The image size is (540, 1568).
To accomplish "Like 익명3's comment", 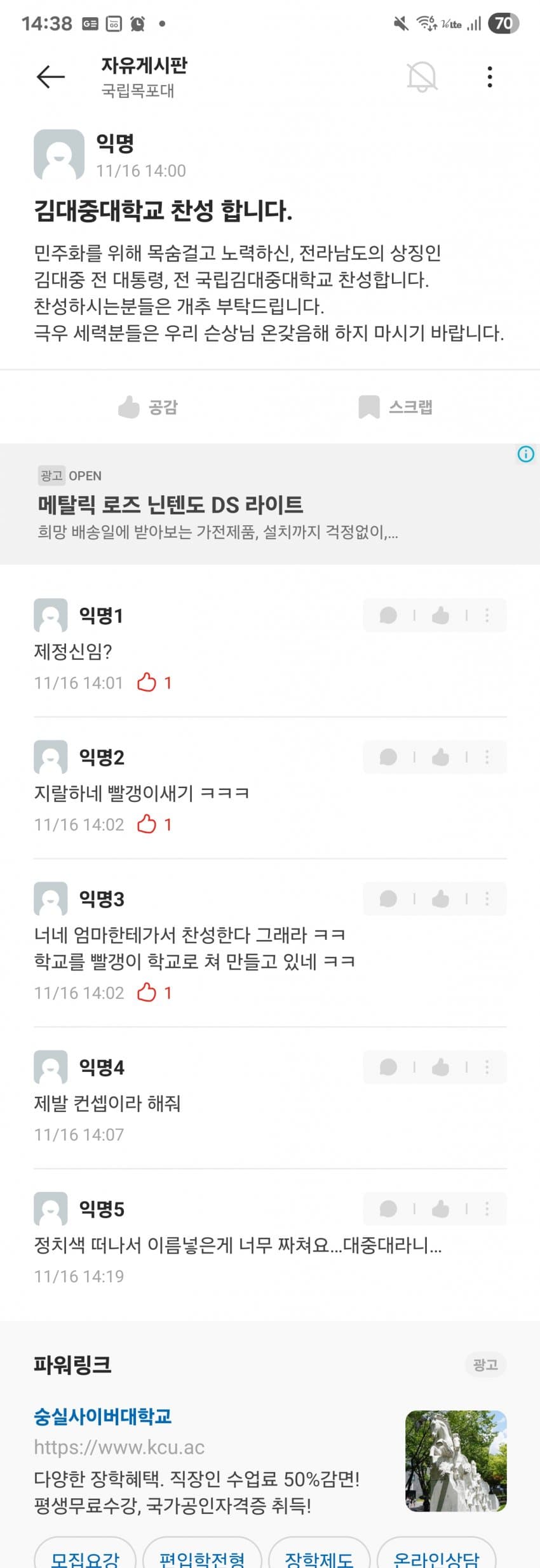I will click(440, 899).
